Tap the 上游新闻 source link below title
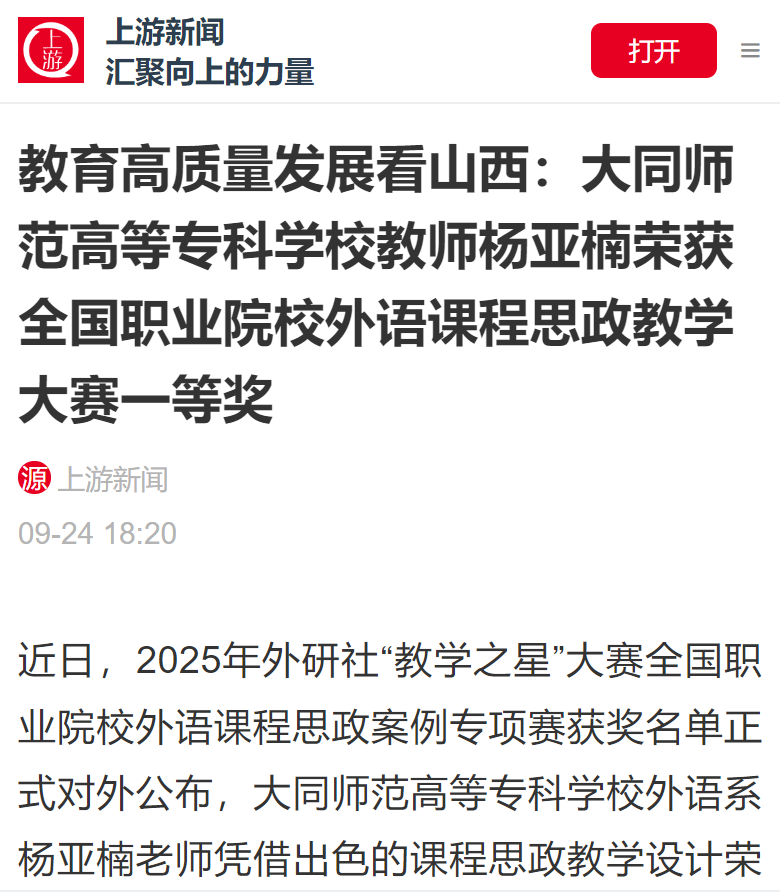 tap(112, 480)
